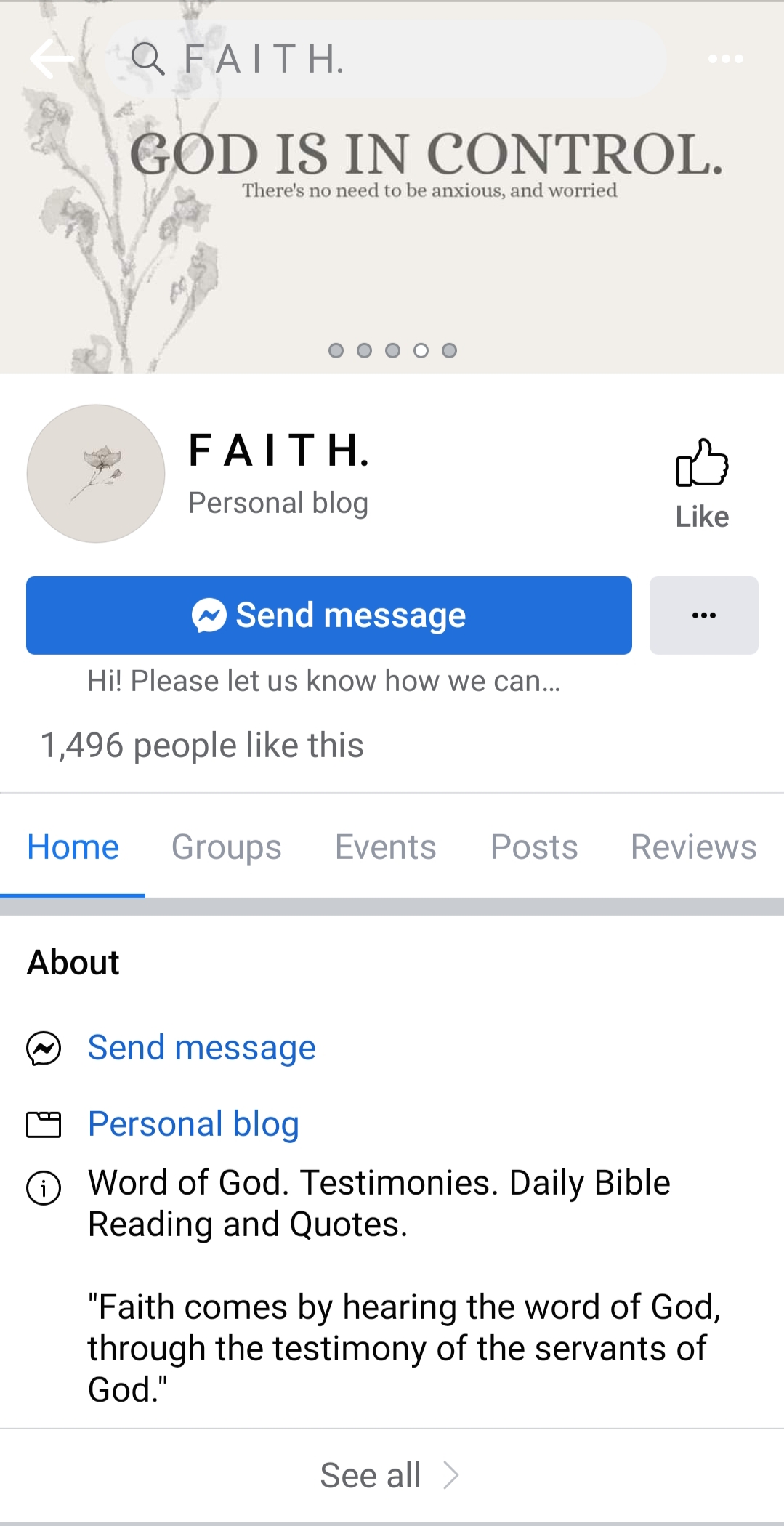
Task: Go back using the top arrow
Action: (51, 59)
